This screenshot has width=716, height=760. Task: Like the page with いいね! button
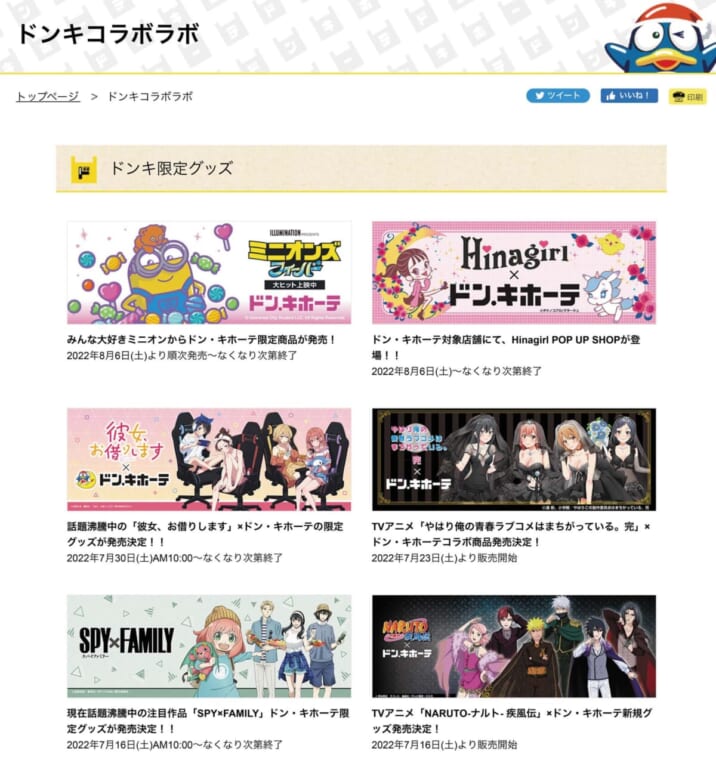[629, 96]
